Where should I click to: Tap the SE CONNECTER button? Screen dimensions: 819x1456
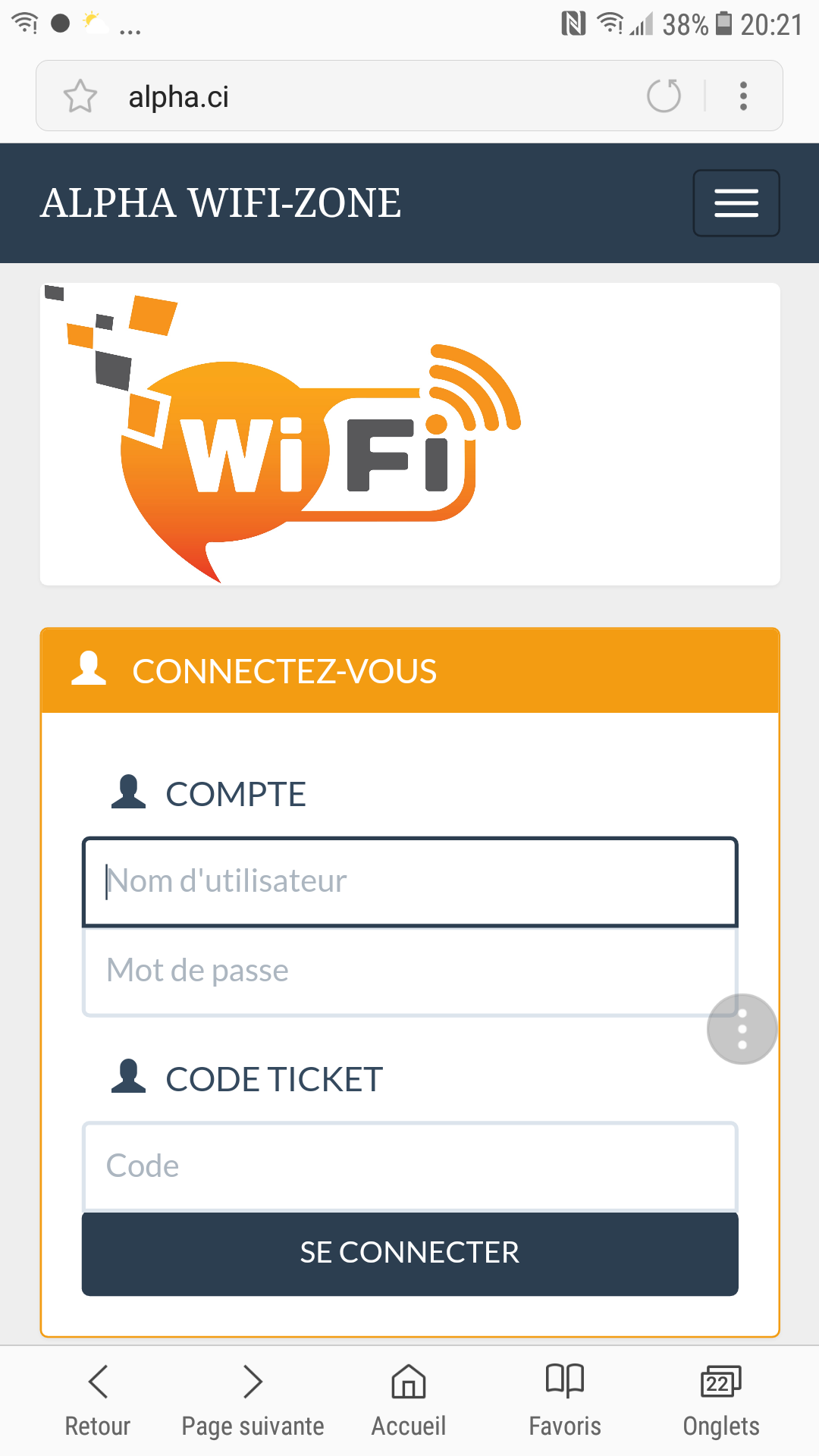[409, 1253]
